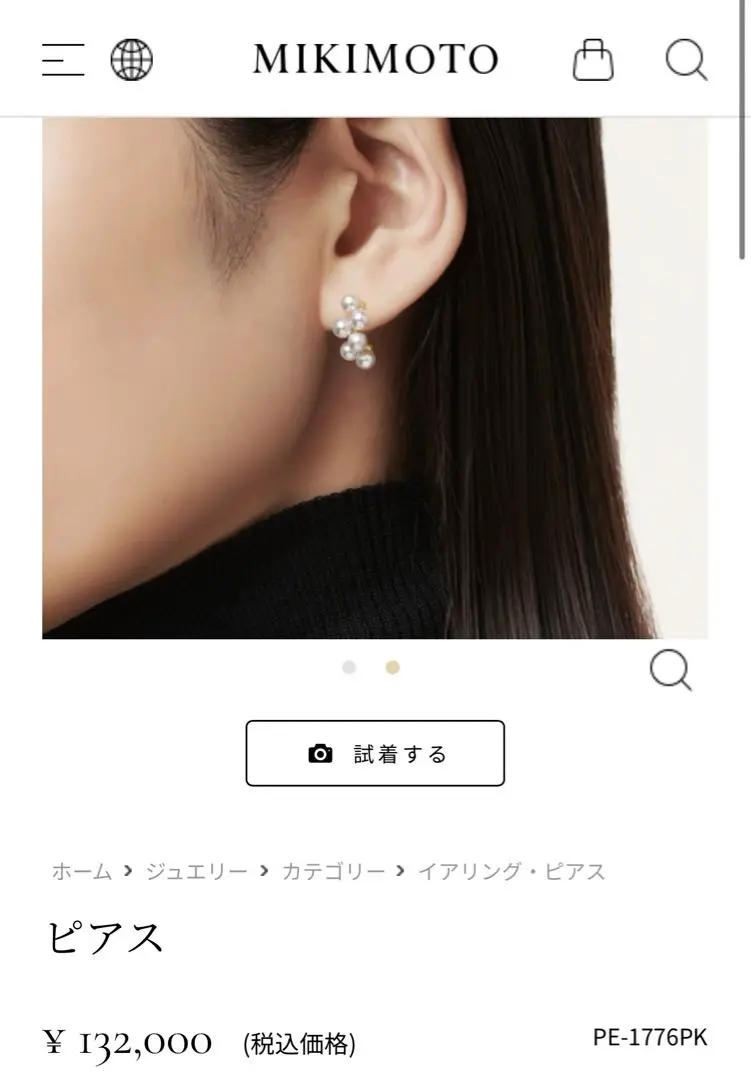Open the イアリング・ピアス breadcrumb
Screen dimensions: 751x1080
[511, 871]
